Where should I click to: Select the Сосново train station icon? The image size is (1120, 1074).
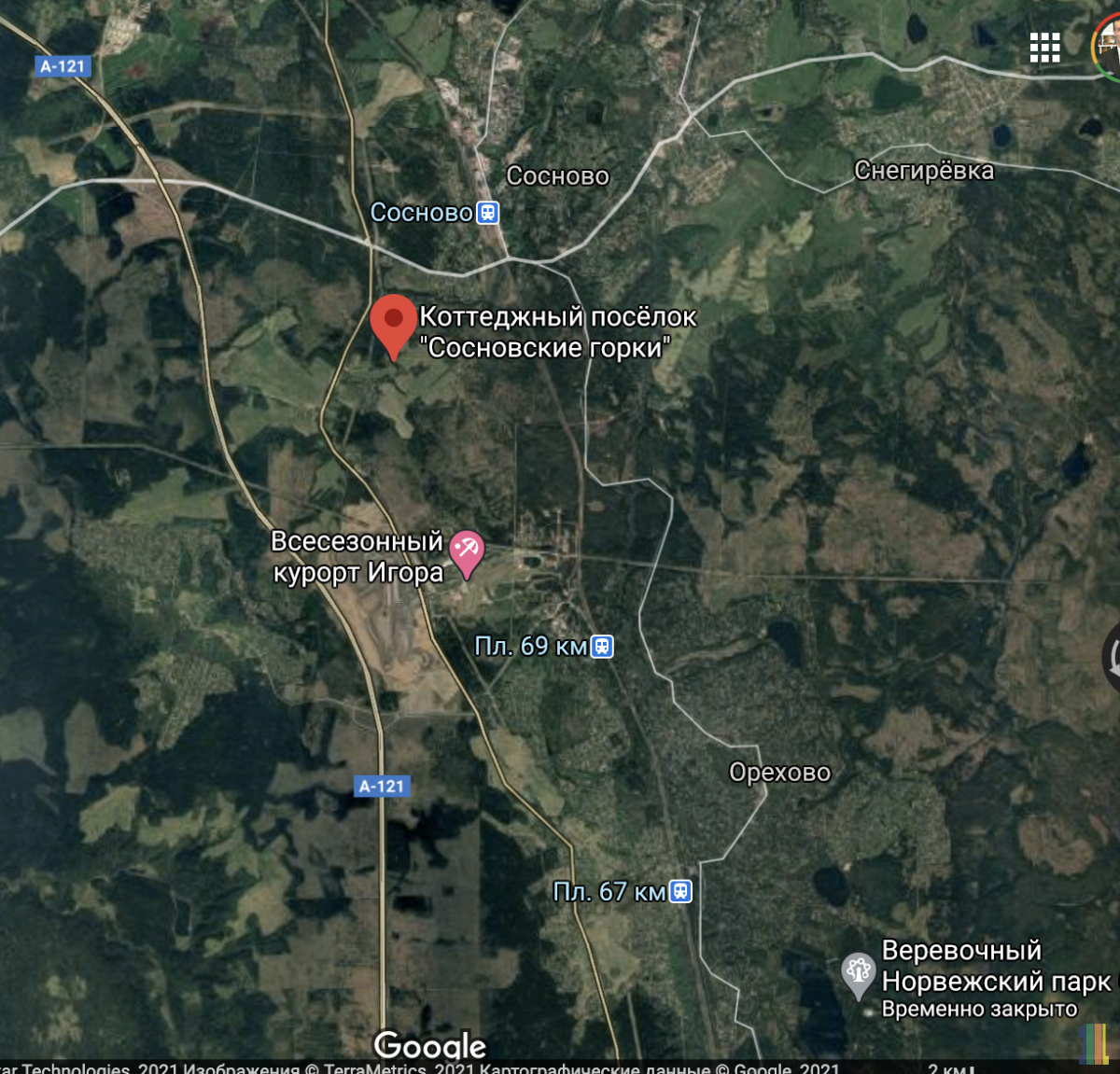(x=487, y=213)
